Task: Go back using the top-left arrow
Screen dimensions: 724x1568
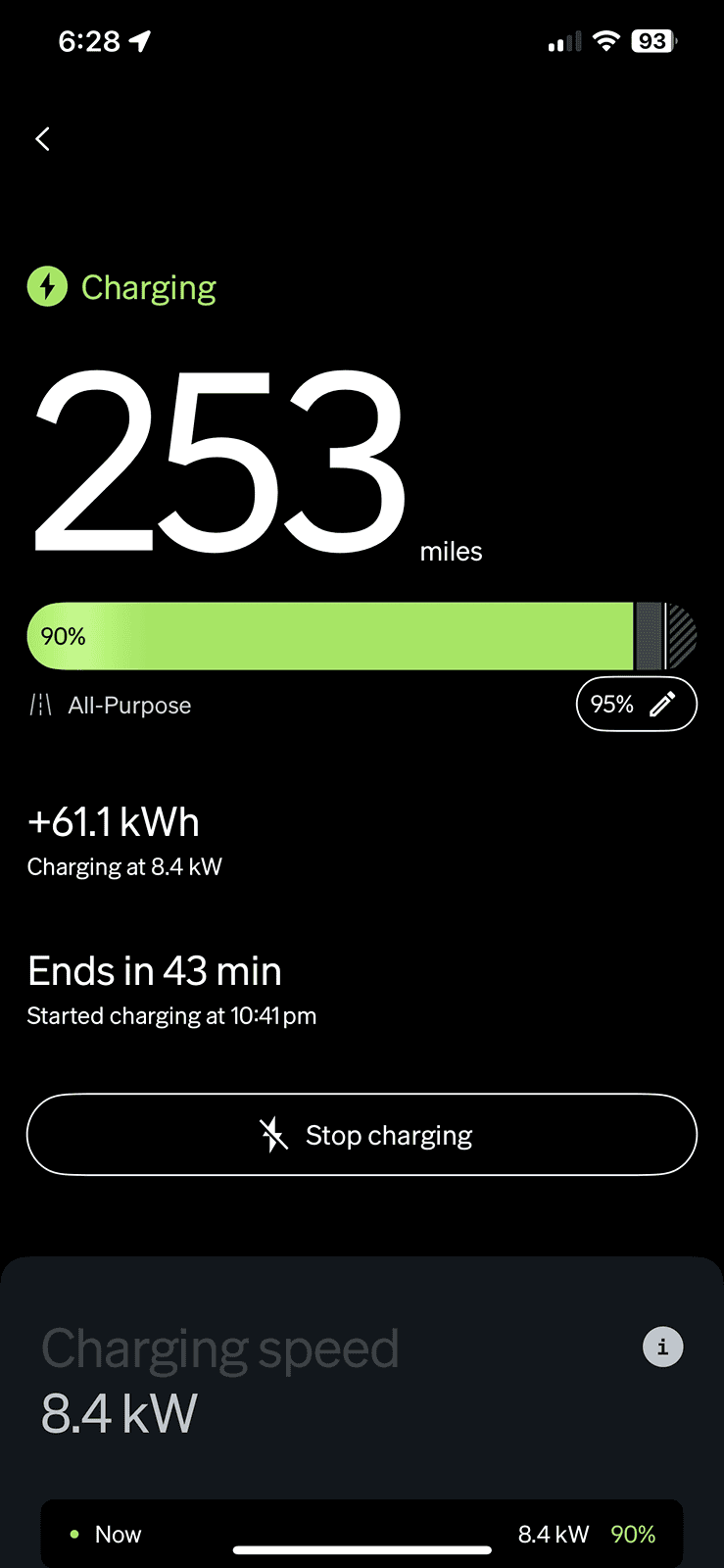Action: (42, 139)
